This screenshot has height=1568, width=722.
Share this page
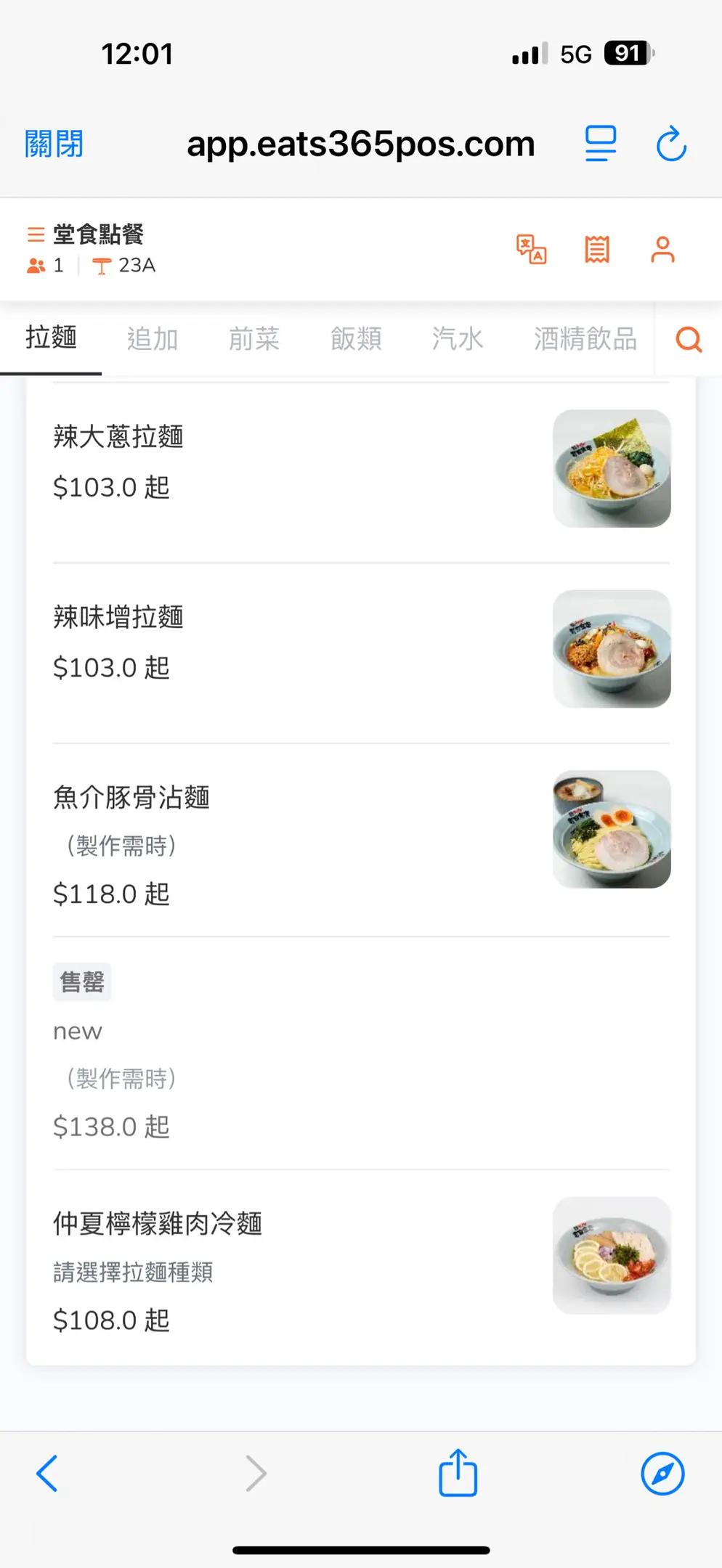click(x=458, y=1474)
